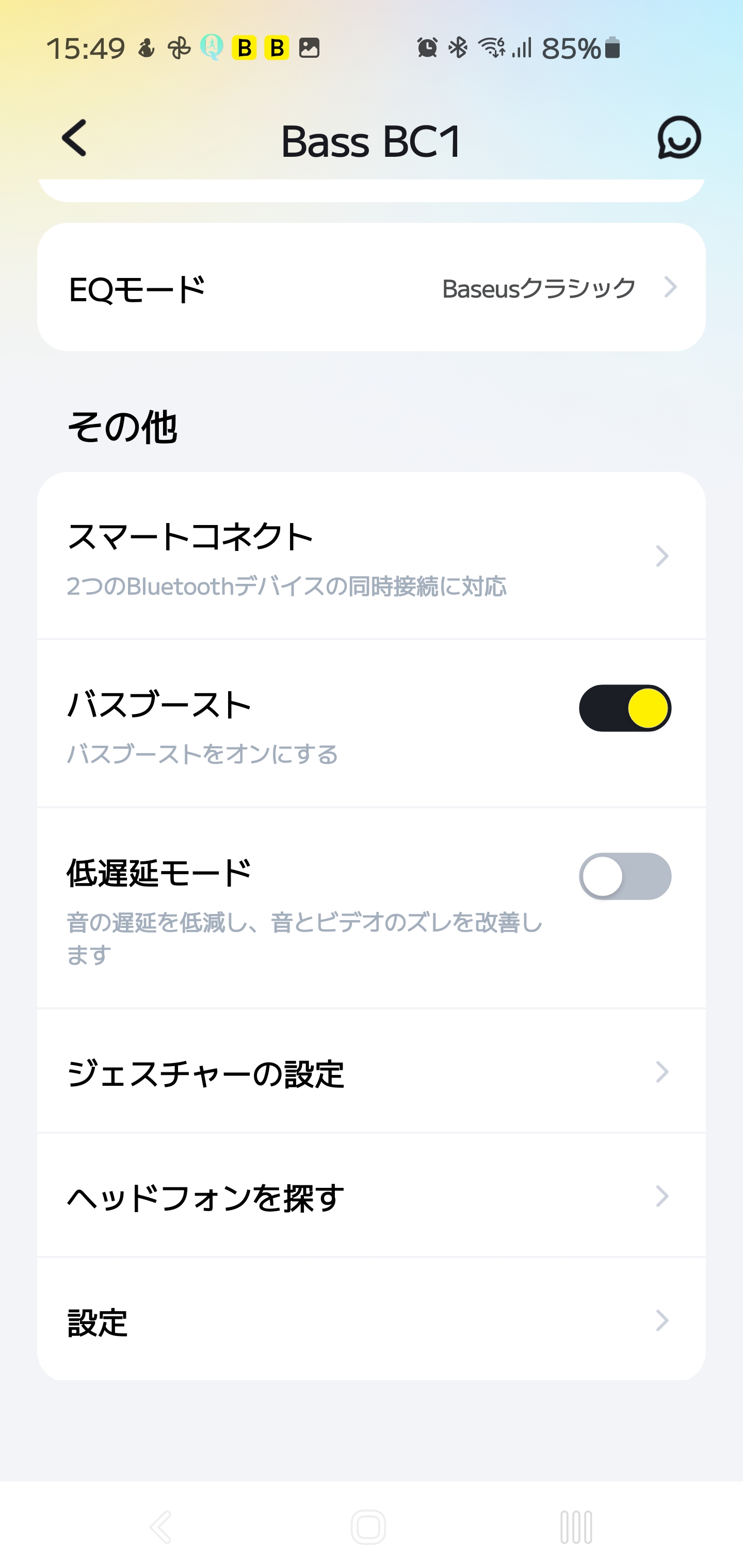743x1568 pixels.
Task: Enable the 低遅延モード switch
Action: [x=624, y=876]
